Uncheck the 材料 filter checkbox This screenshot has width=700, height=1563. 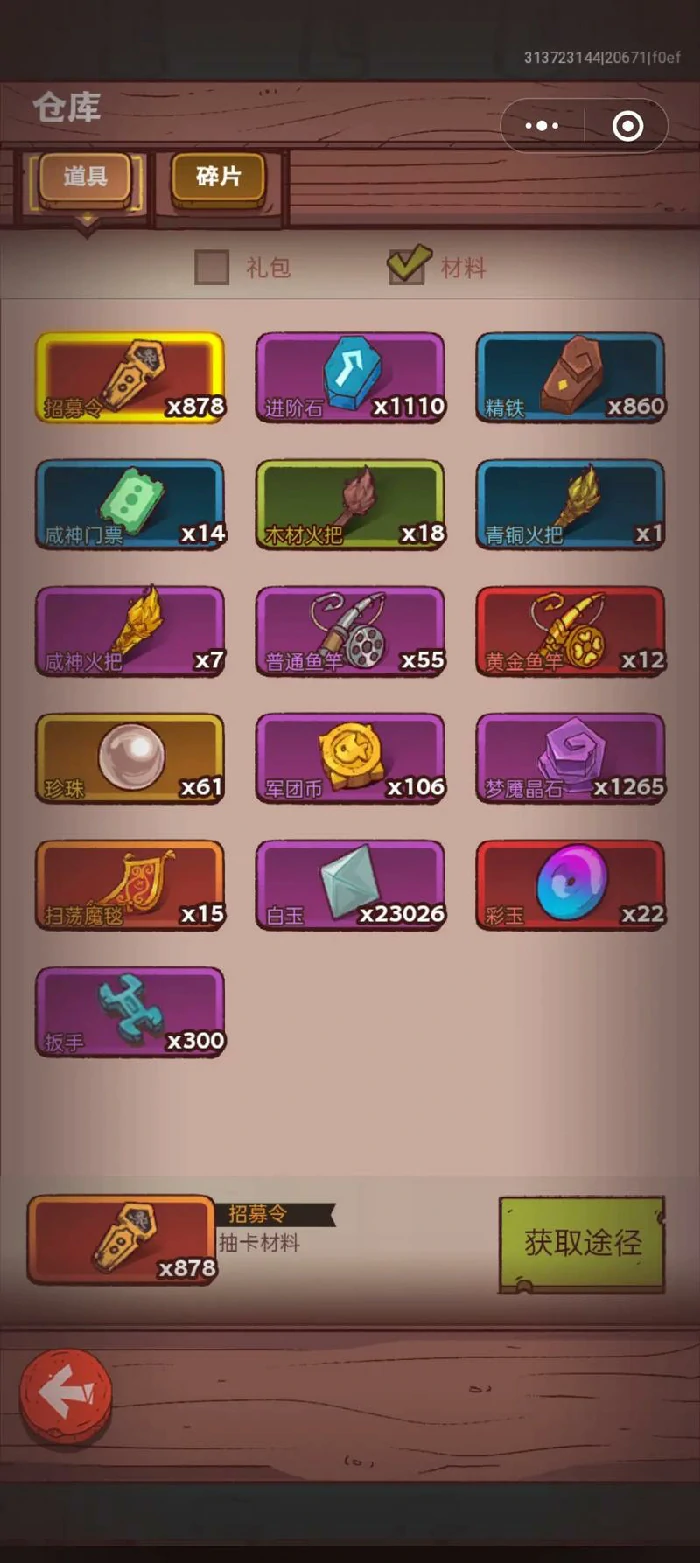pyautogui.click(x=407, y=266)
